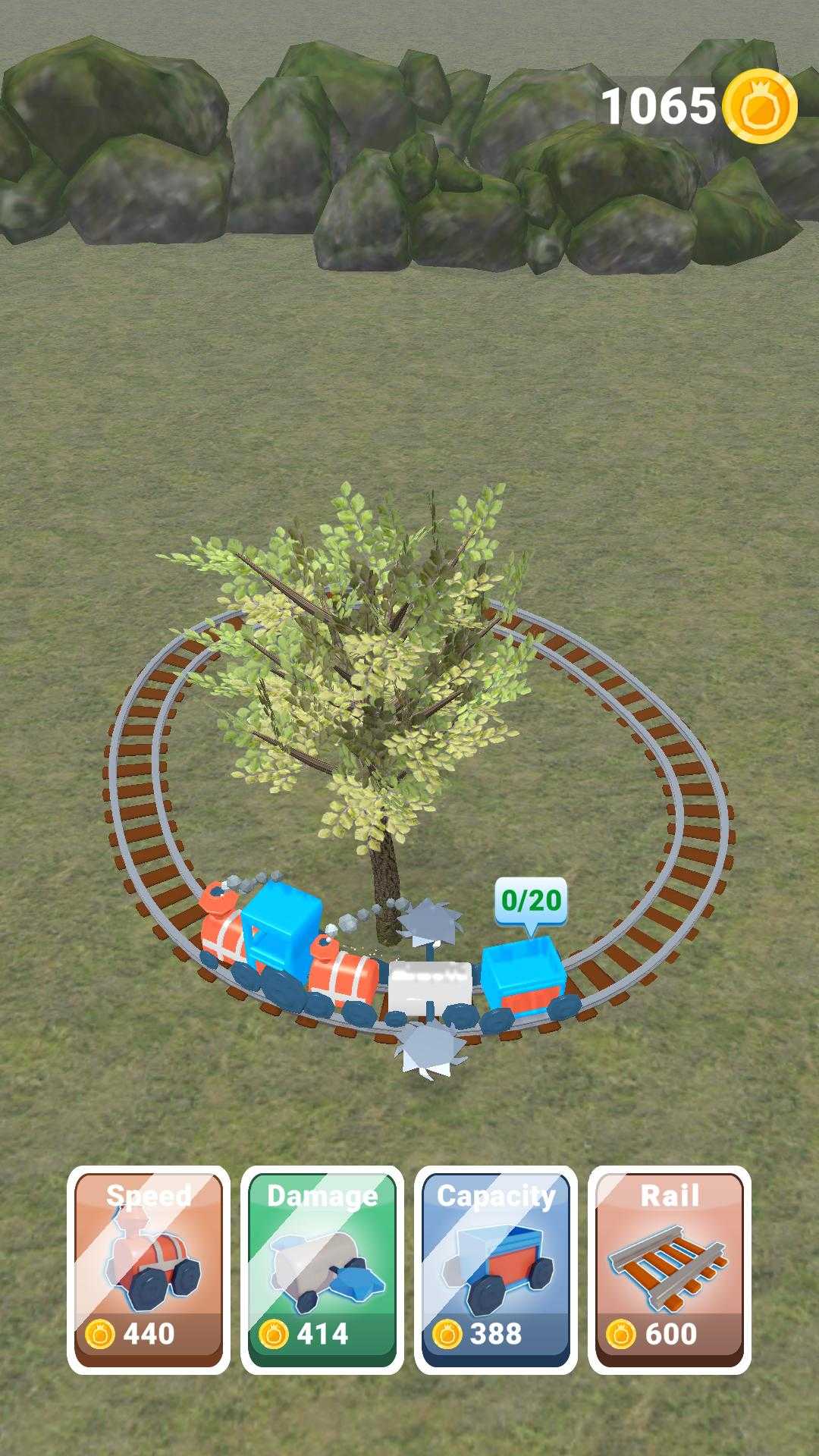Image resolution: width=819 pixels, height=1456 pixels.
Task: Buy the Rail extension for 600
Action: coord(670,1269)
